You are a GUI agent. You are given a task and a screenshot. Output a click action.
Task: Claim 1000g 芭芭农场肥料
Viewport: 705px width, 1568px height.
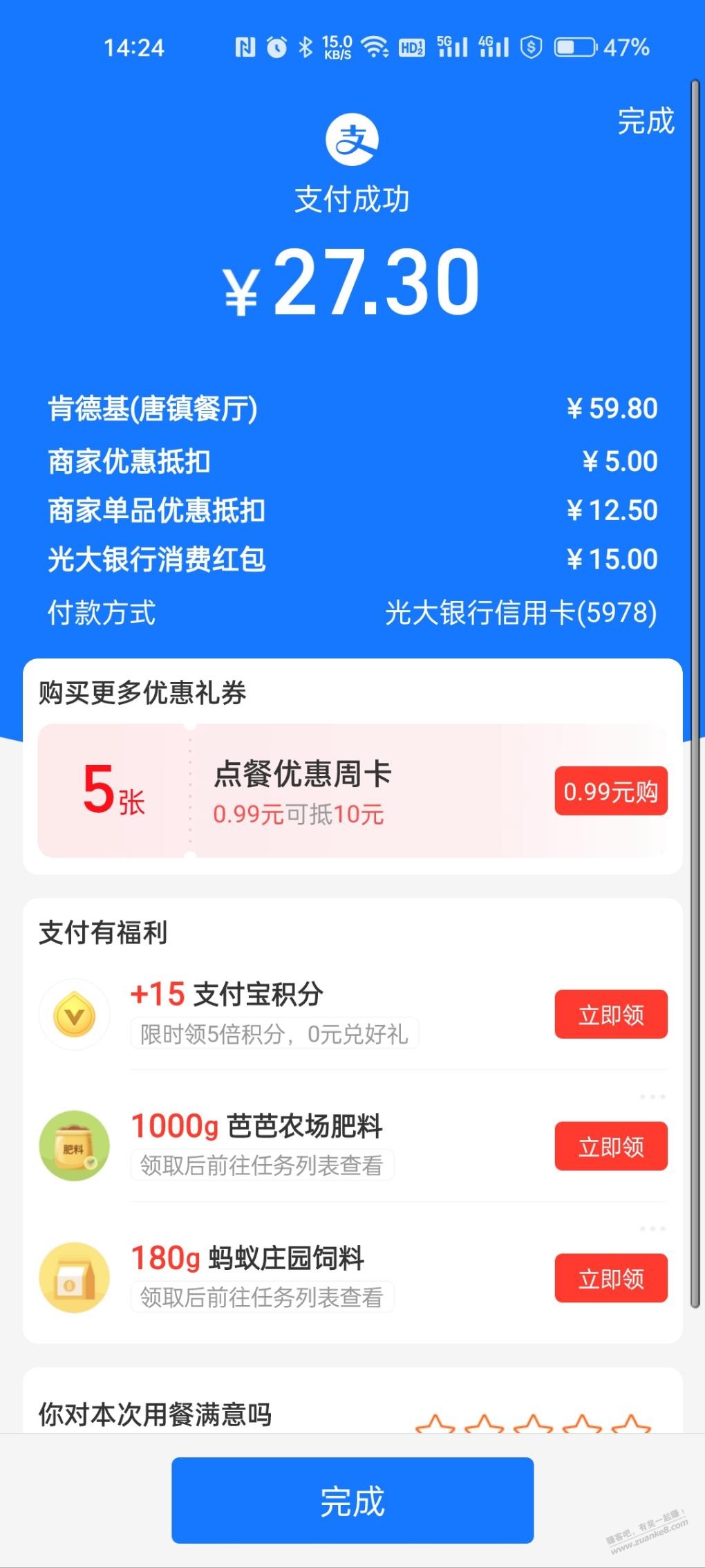(x=610, y=1146)
